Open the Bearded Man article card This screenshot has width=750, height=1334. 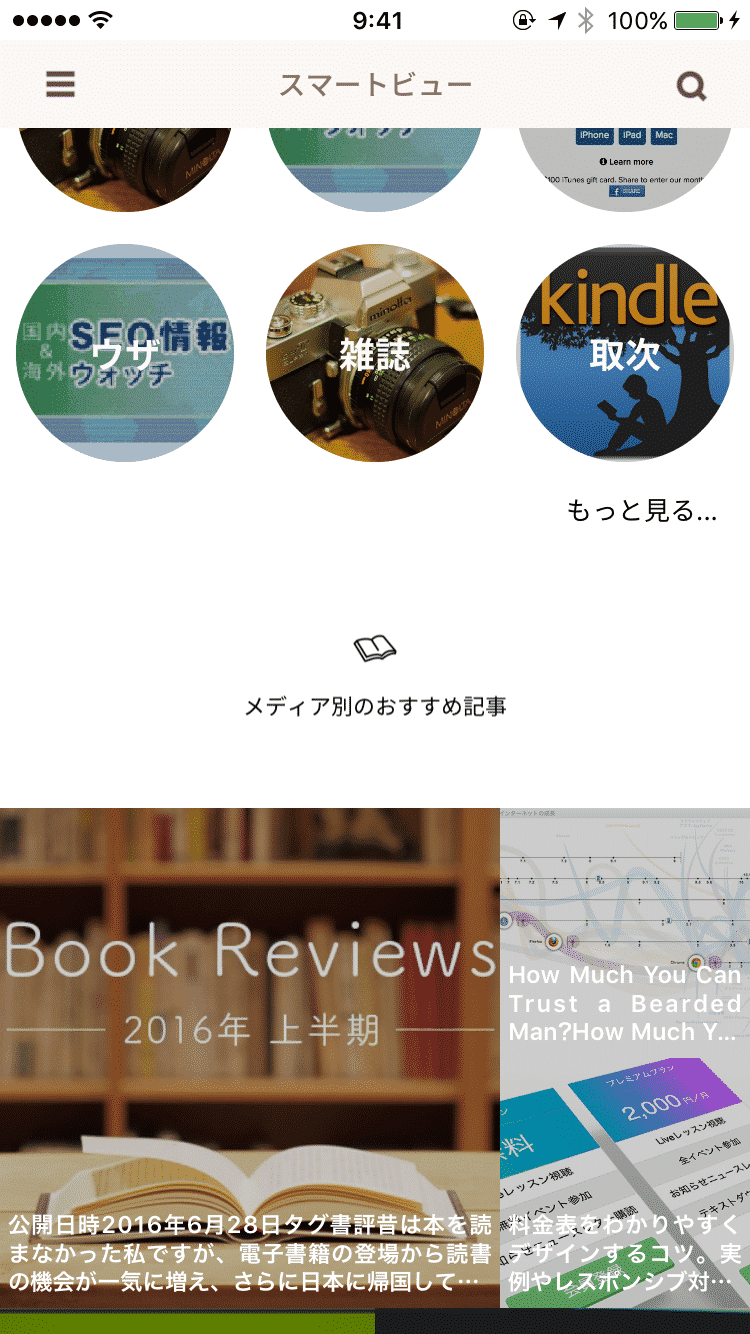click(625, 1000)
